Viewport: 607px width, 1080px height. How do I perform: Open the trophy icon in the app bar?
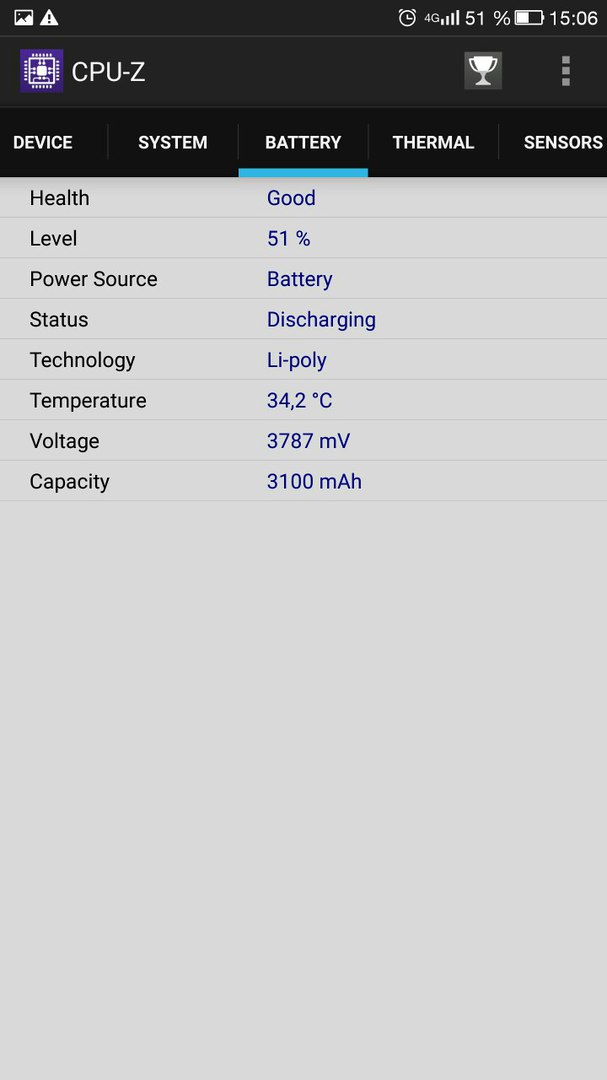tap(483, 71)
